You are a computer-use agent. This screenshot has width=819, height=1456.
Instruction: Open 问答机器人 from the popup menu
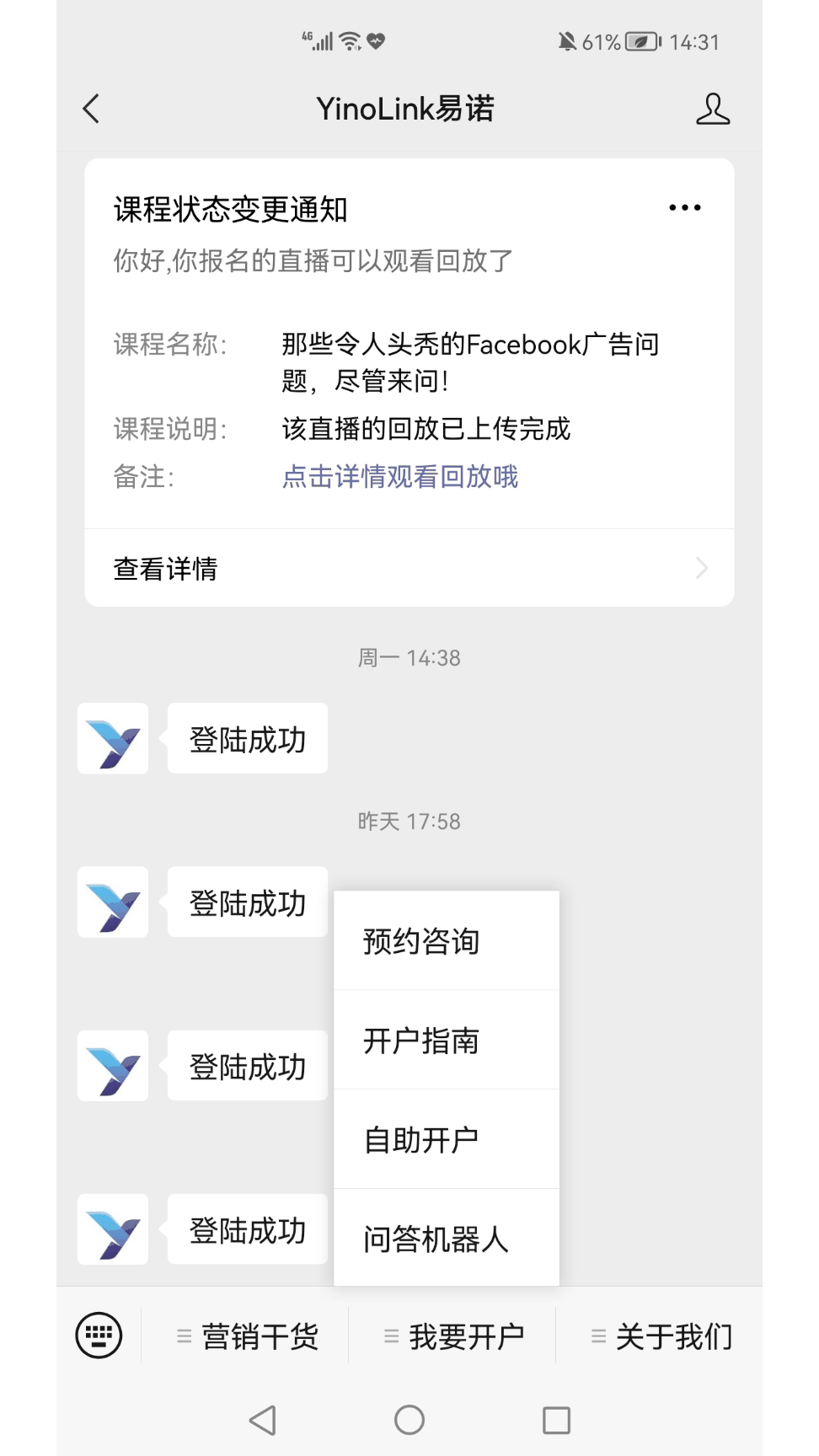point(446,1239)
